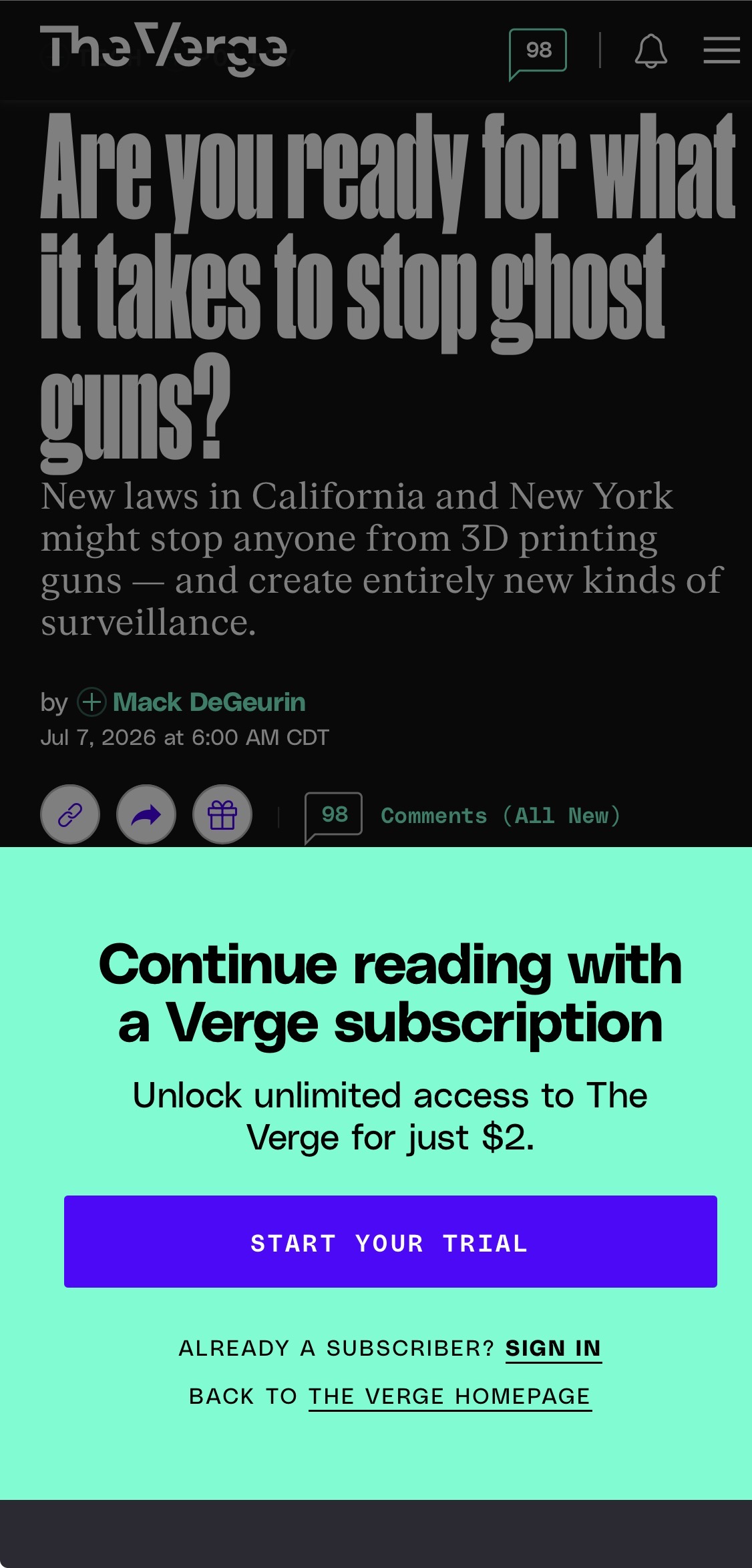The image size is (752, 1568).
Task: Open the notifications bell
Action: 650,51
